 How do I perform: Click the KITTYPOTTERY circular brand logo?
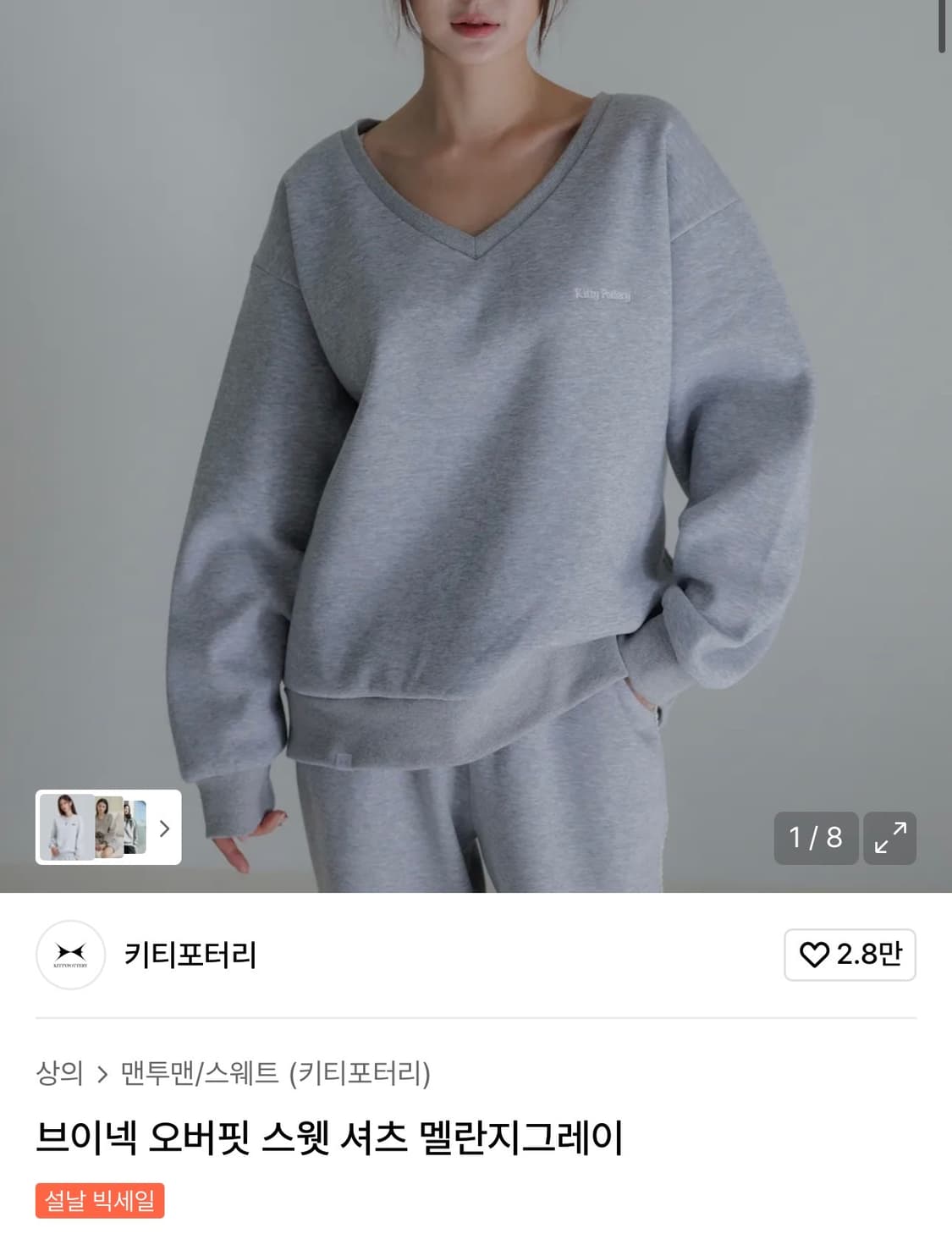coord(70,954)
